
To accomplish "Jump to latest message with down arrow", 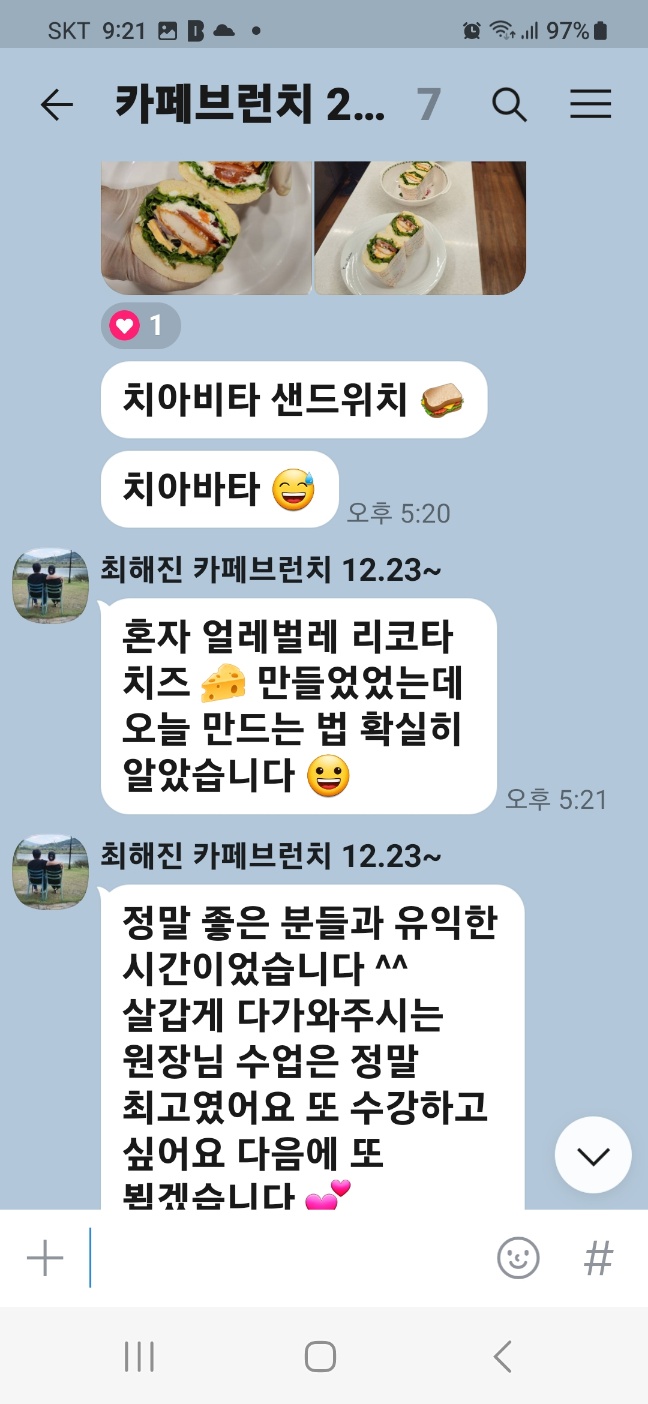I will 592,1155.
